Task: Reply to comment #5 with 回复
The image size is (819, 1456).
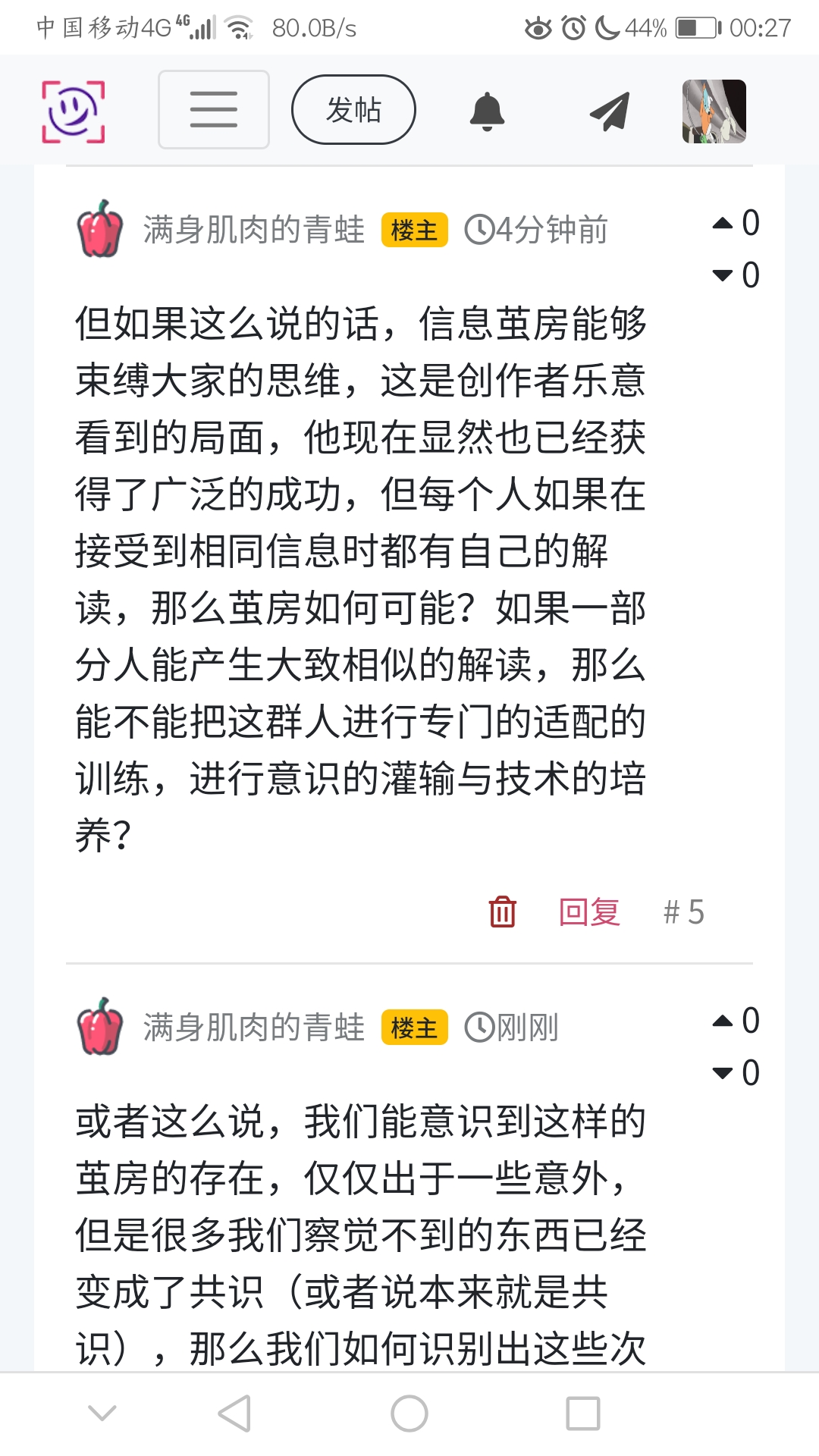Action: [589, 912]
